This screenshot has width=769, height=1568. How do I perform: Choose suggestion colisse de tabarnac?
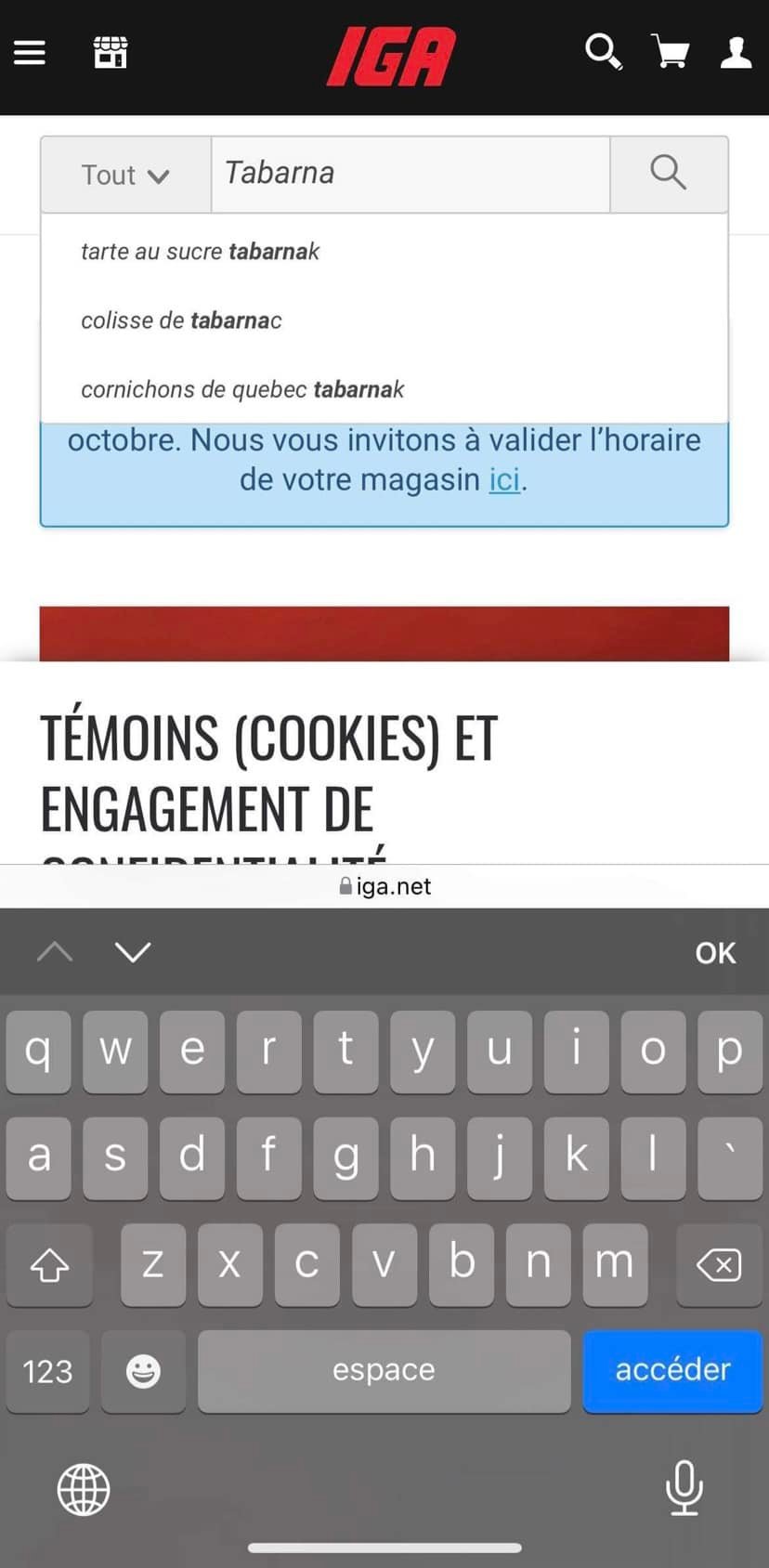tap(181, 320)
